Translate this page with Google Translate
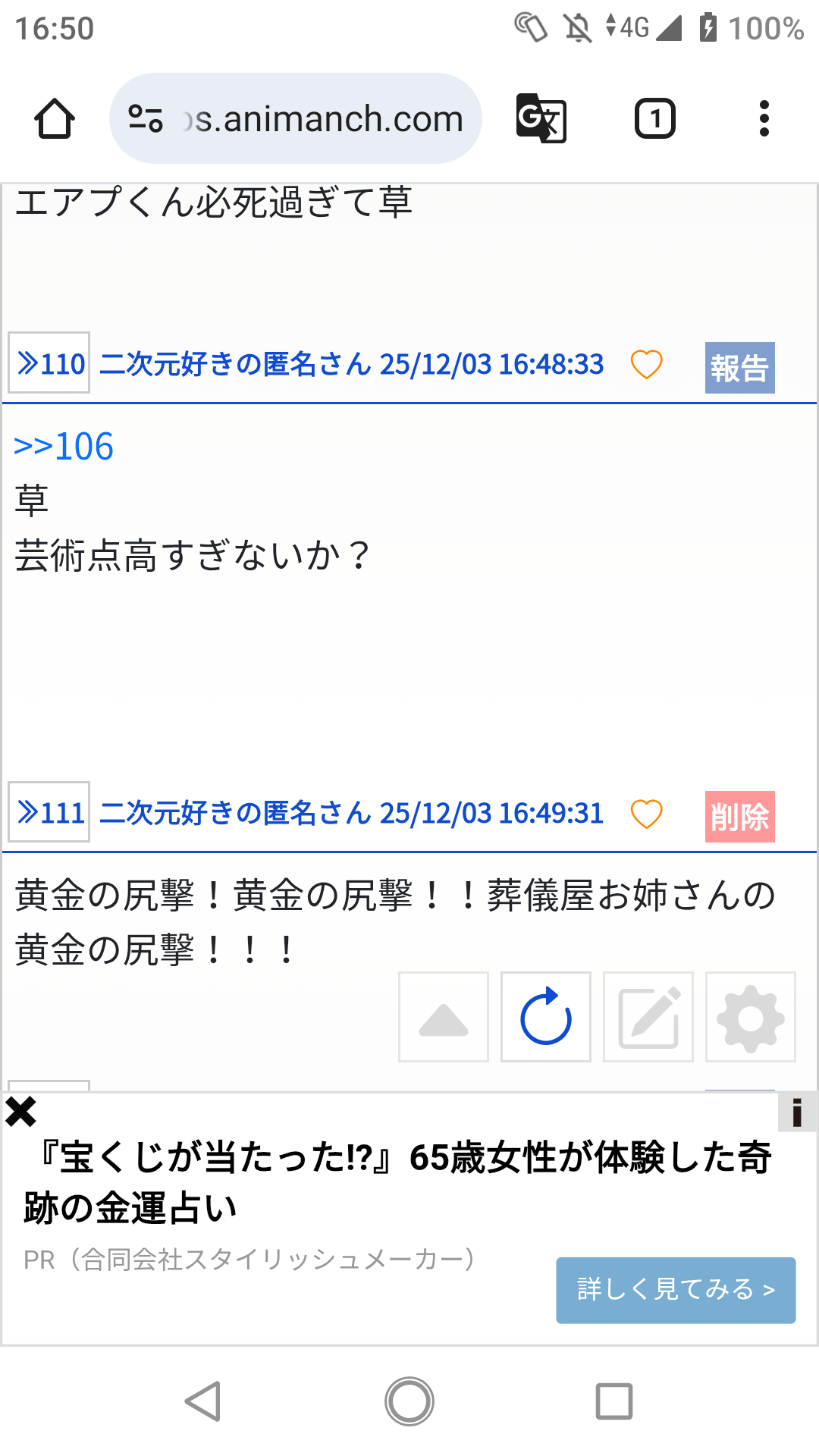Image resolution: width=819 pixels, height=1456 pixels. 541,119
